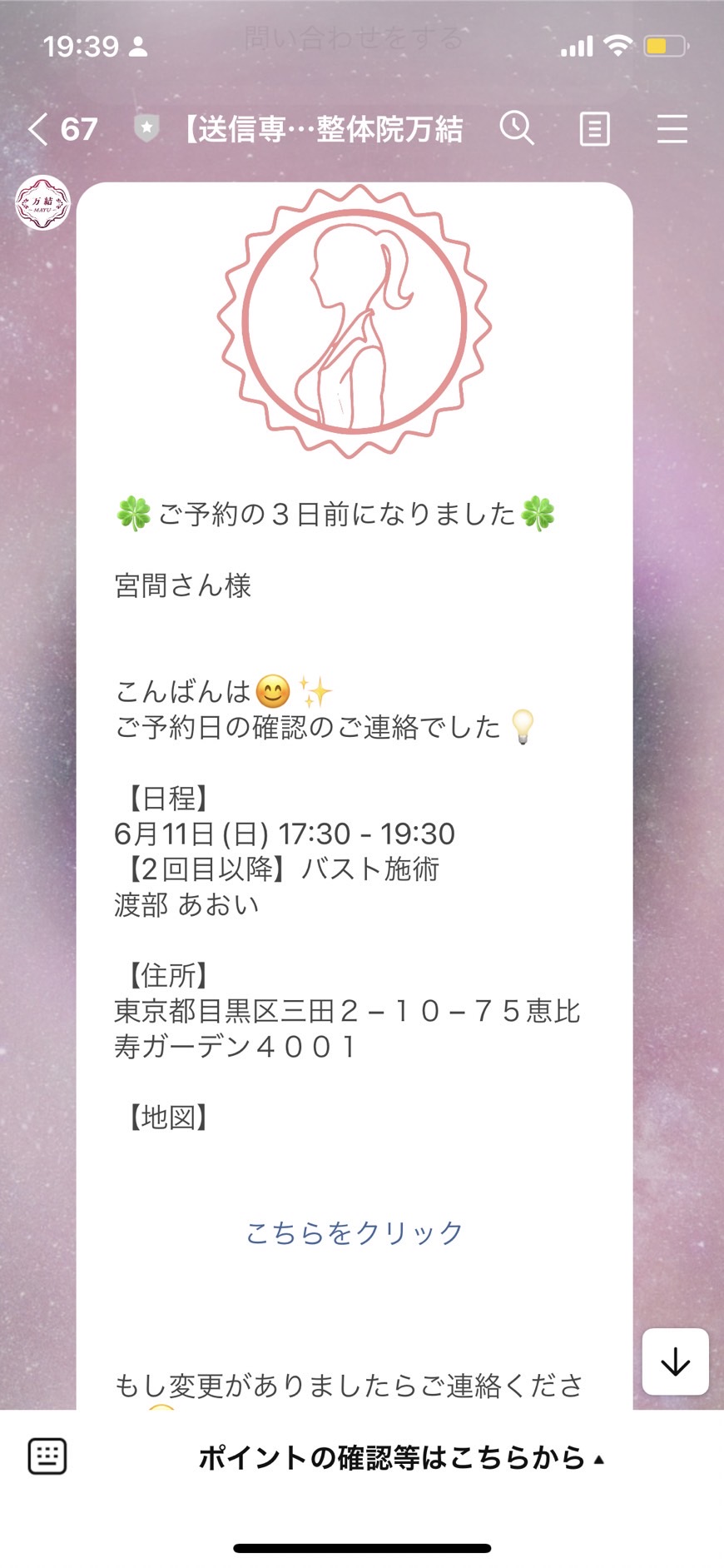The image size is (724, 1568).
Task: Jump to the latest message arrow
Action: pyautogui.click(x=675, y=1361)
